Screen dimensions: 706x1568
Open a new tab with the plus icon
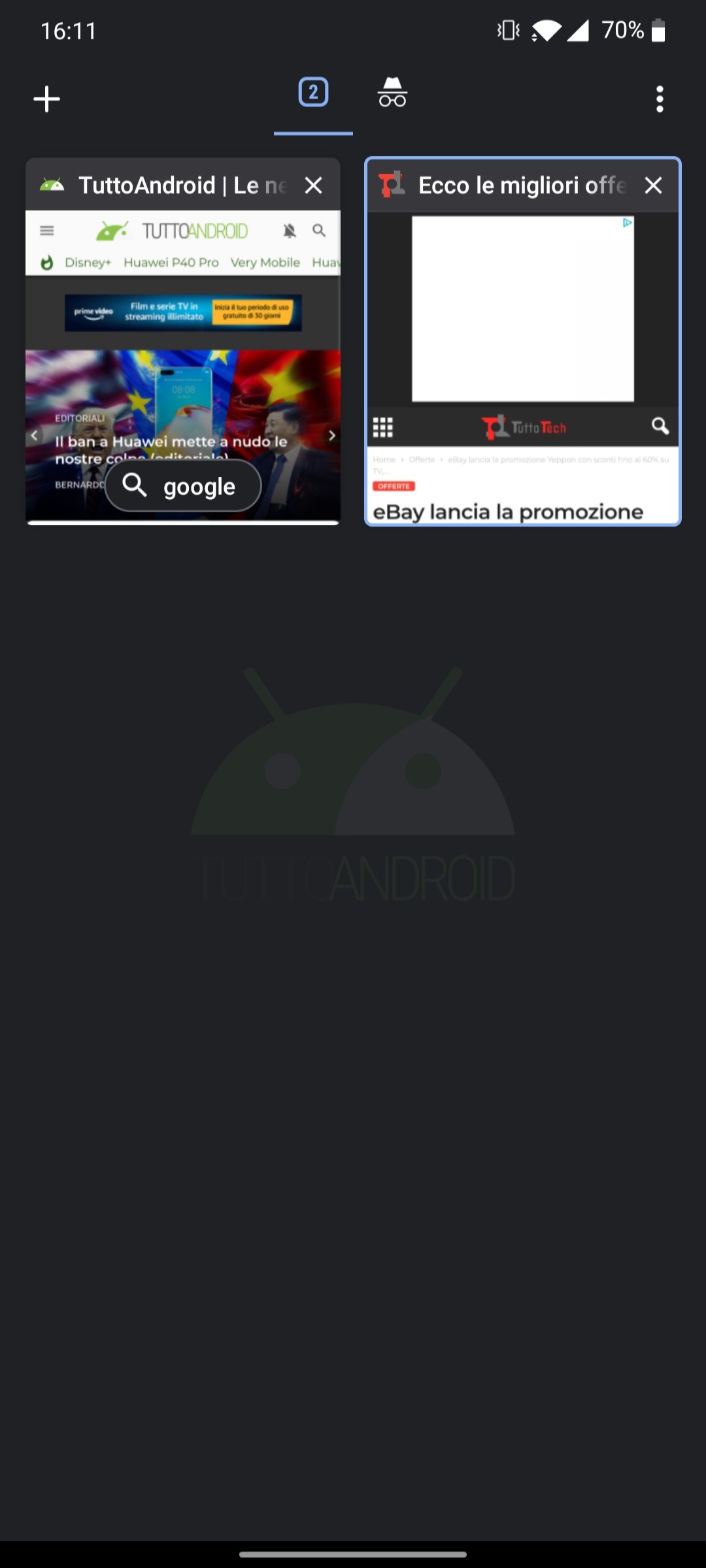click(46, 99)
